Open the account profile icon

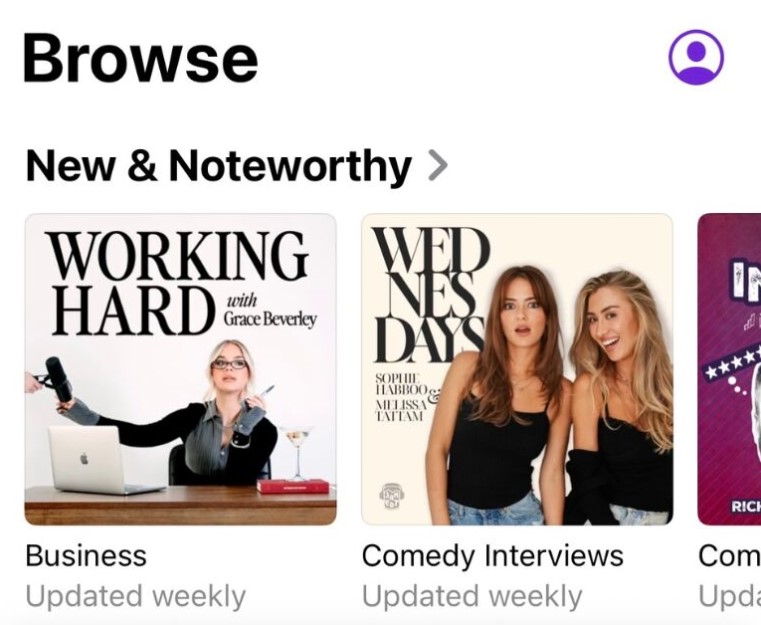tap(696, 57)
